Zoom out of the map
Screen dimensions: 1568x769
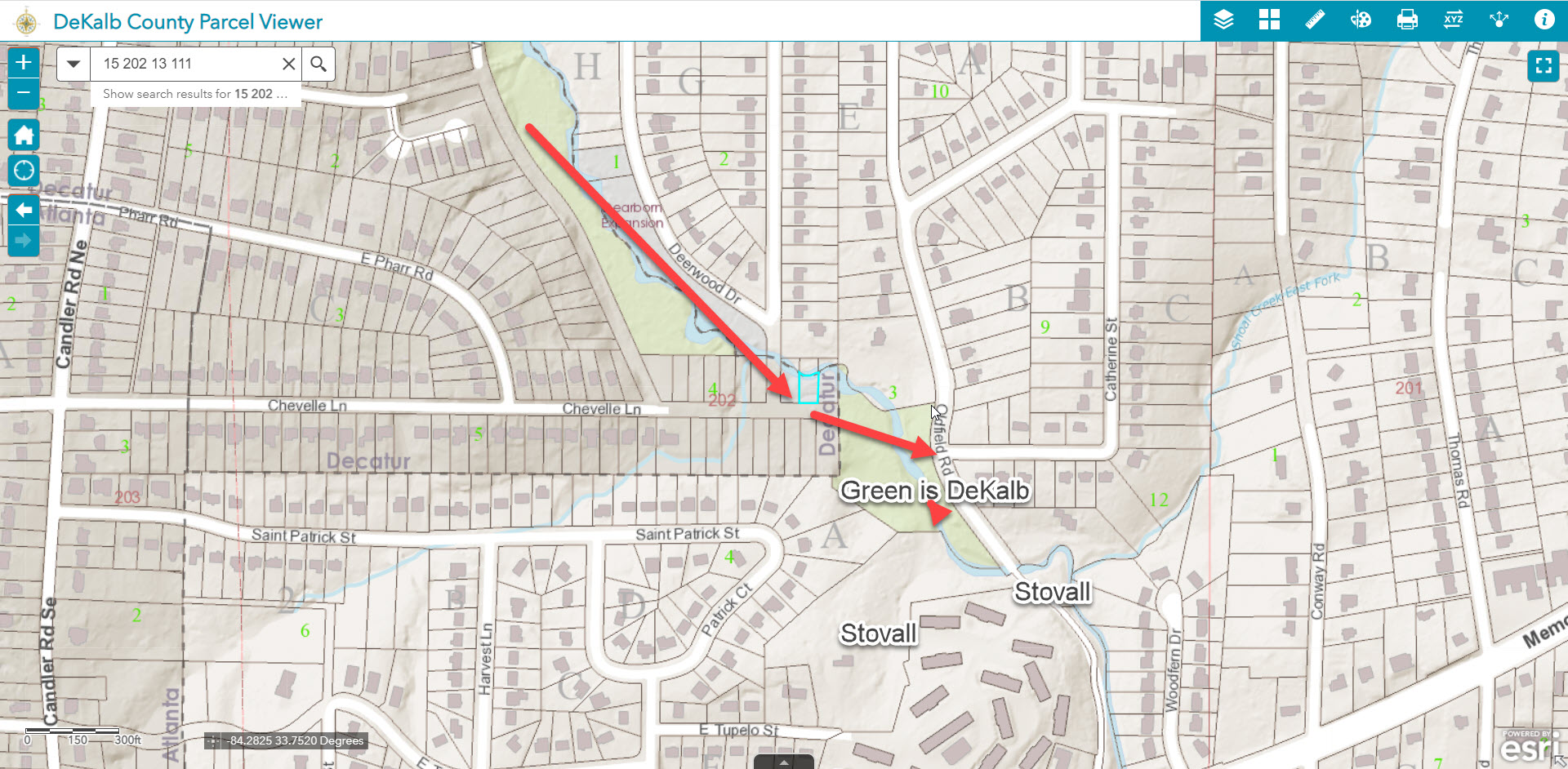tap(24, 93)
